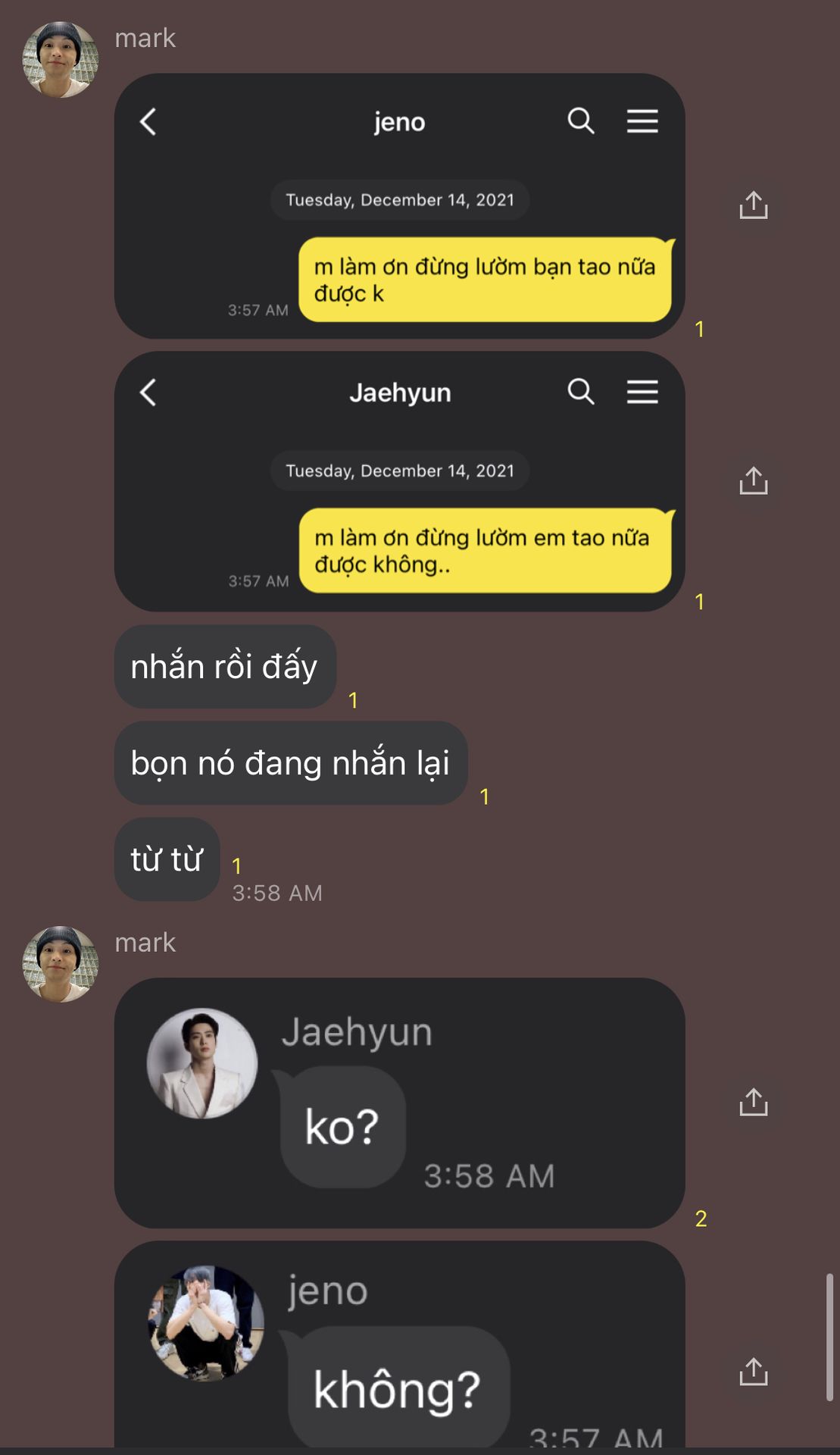This screenshot has height=1455, width=840.
Task: View the picture of Jaehyun's "ko?" reply
Action: coord(400,1103)
